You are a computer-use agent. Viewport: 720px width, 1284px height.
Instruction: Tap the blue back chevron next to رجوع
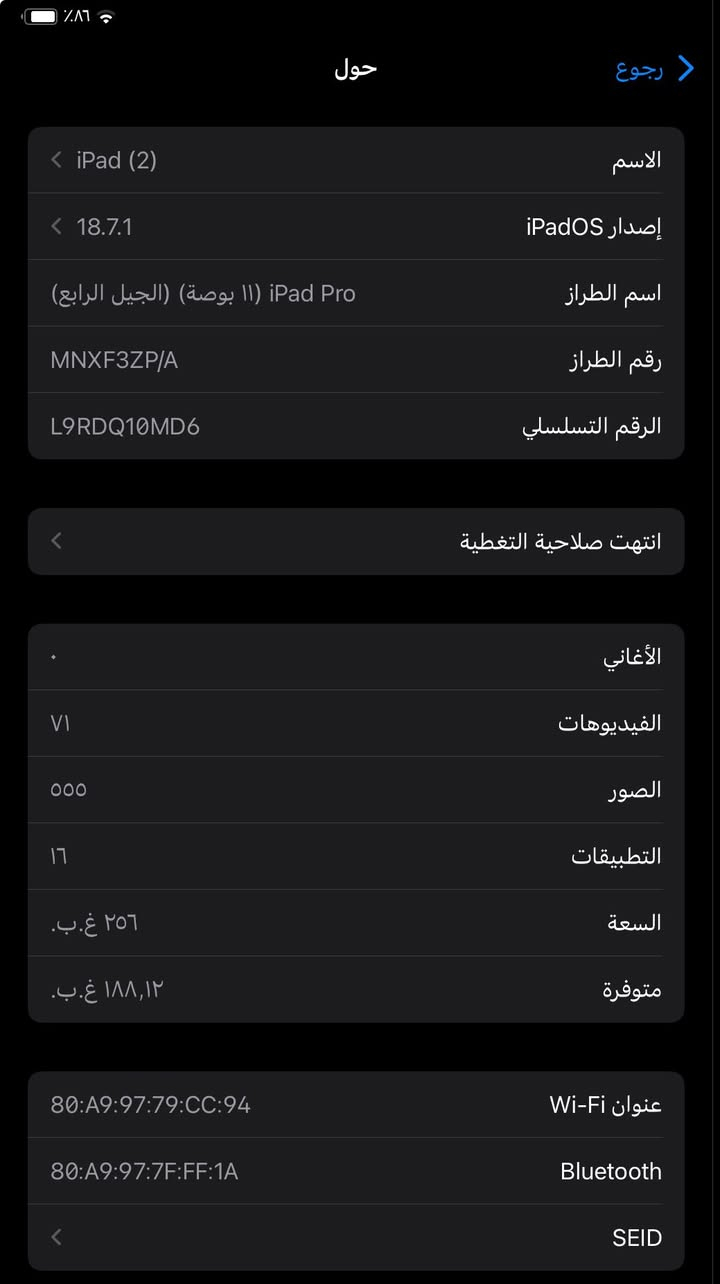tap(687, 68)
